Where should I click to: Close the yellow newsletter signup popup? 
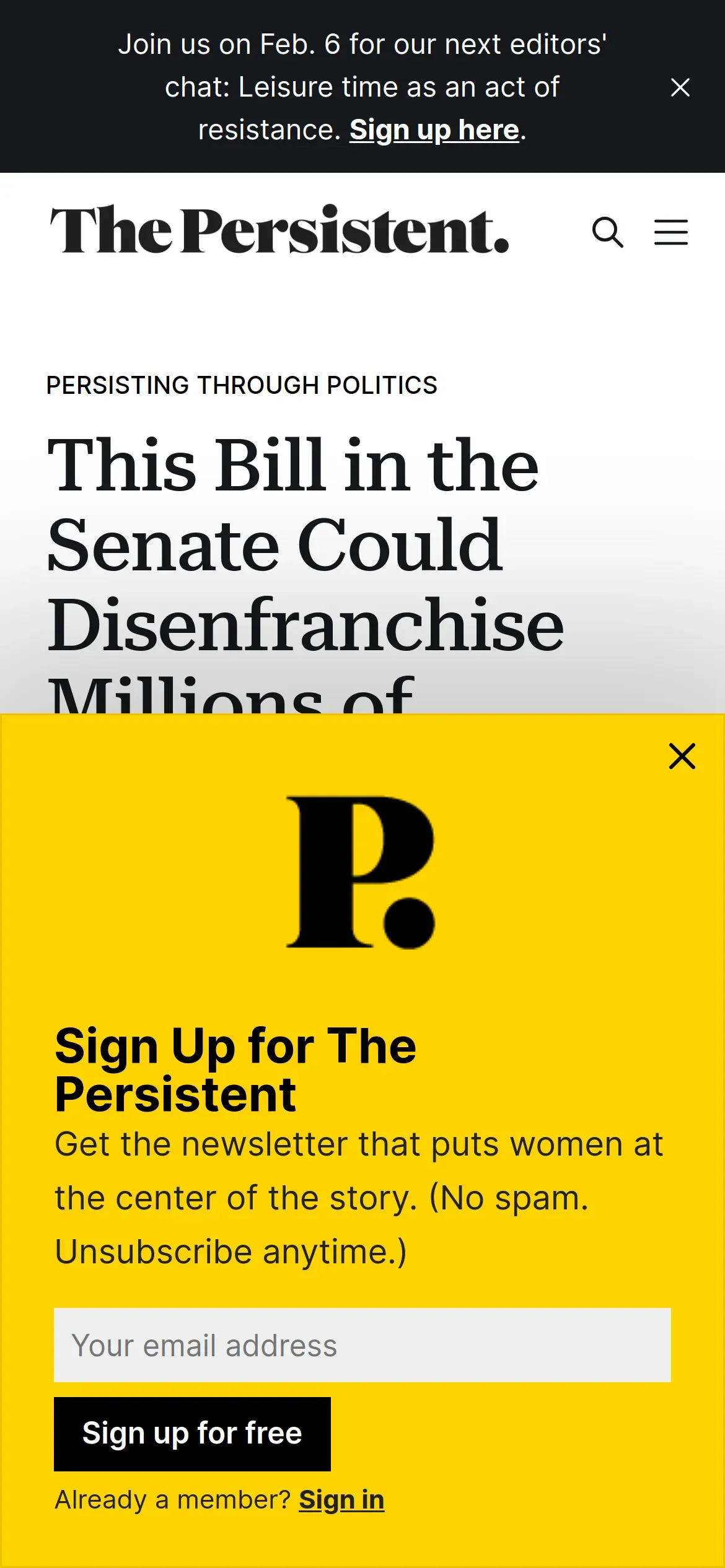(682, 756)
